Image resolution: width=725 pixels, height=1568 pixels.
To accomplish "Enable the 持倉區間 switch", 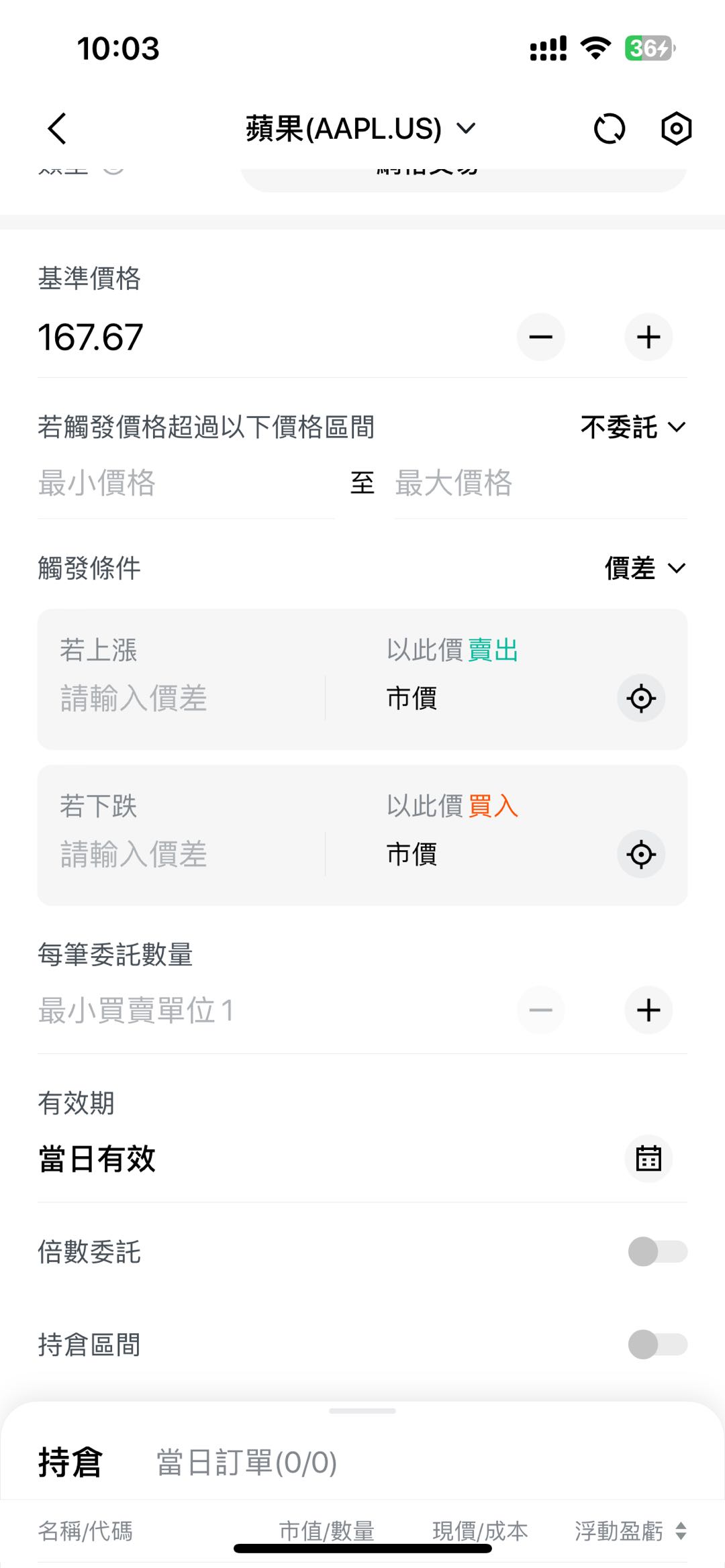I will [657, 1345].
